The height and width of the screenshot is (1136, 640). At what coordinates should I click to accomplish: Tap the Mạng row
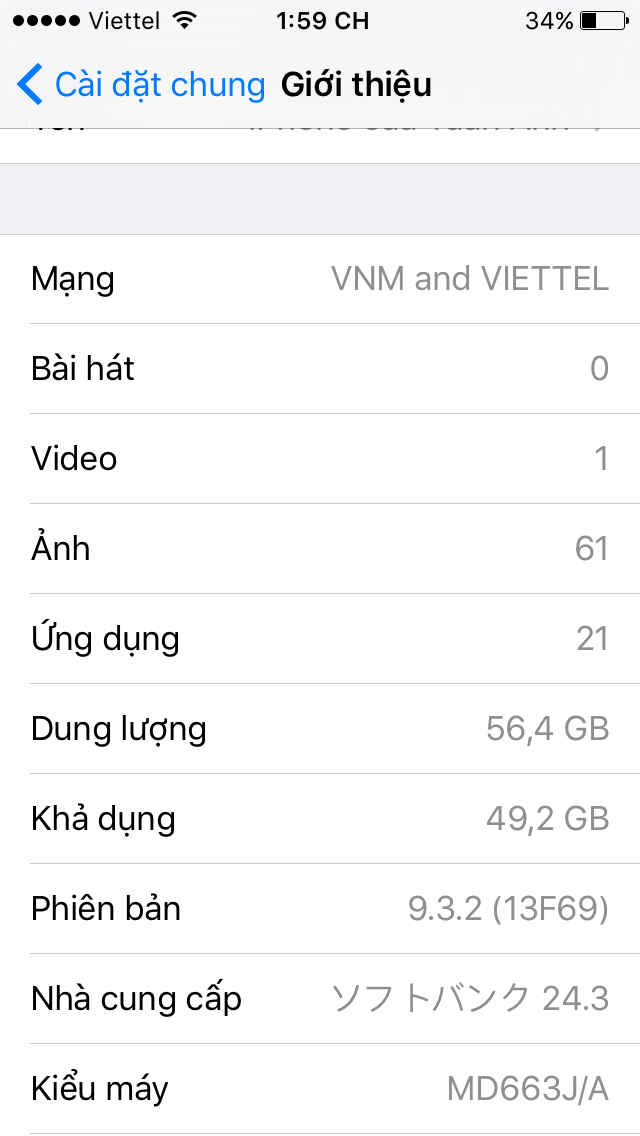pos(320,279)
